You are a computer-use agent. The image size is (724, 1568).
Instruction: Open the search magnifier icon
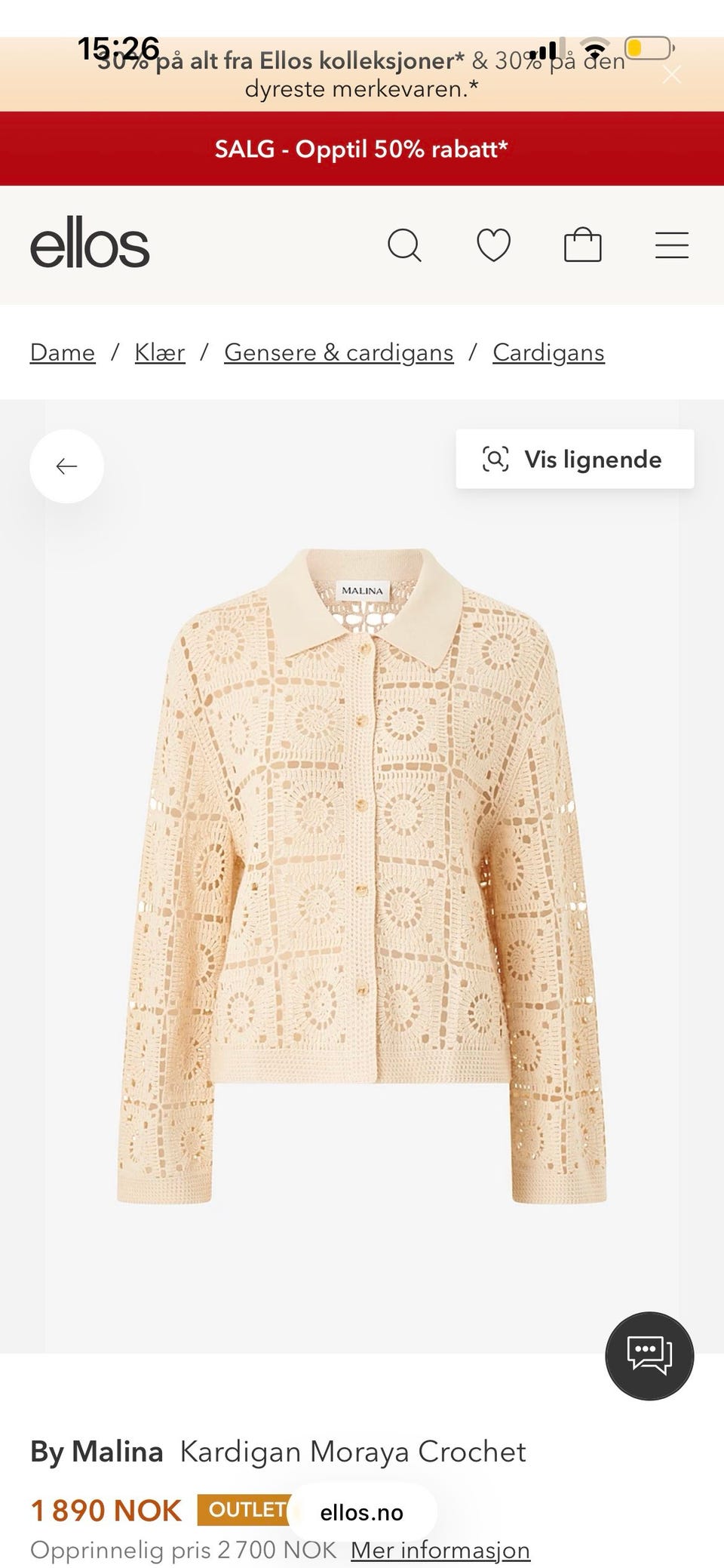(405, 245)
